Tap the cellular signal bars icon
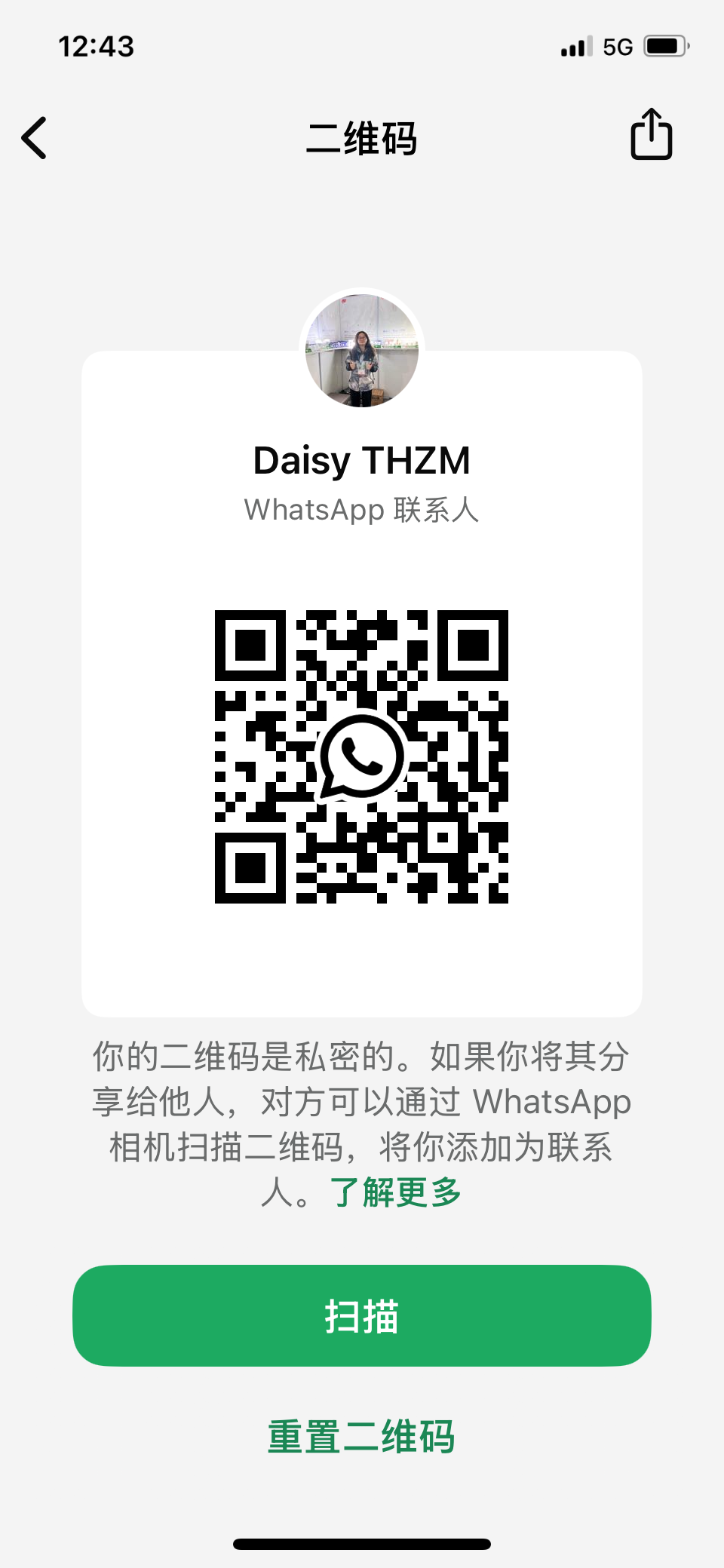724x1568 pixels. click(577, 47)
